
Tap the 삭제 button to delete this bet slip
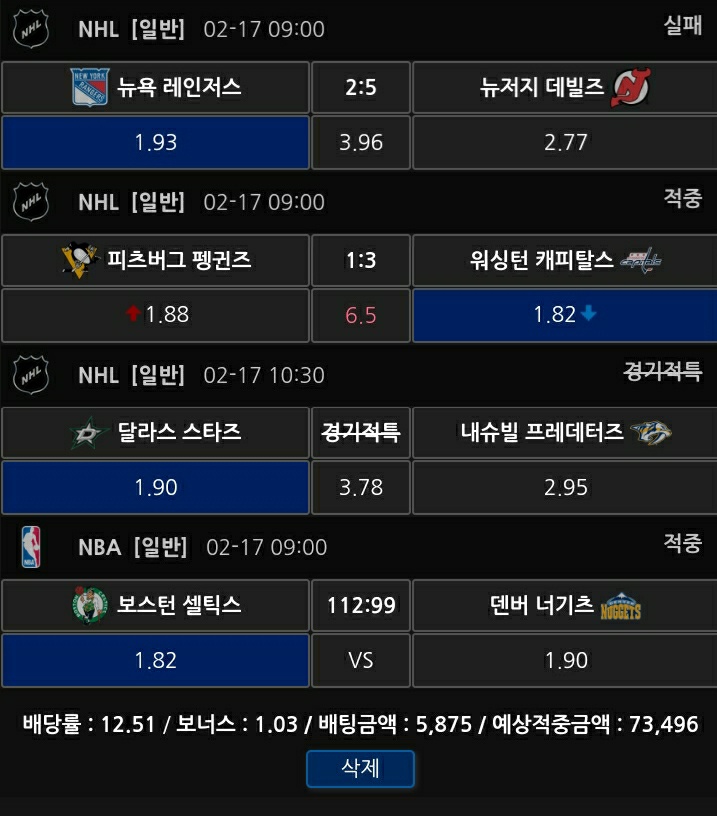360,769
